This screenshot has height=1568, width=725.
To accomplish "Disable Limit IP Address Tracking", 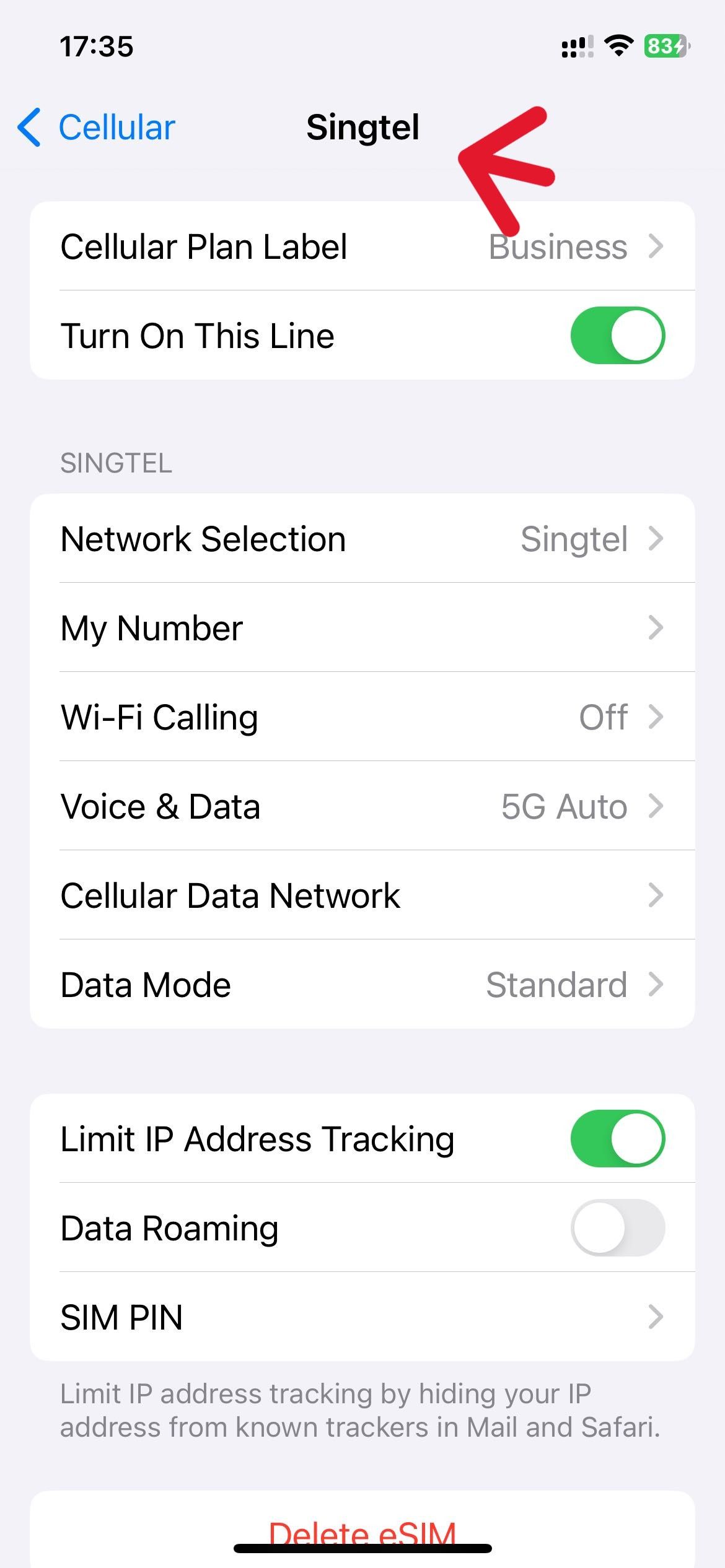I will (617, 1138).
